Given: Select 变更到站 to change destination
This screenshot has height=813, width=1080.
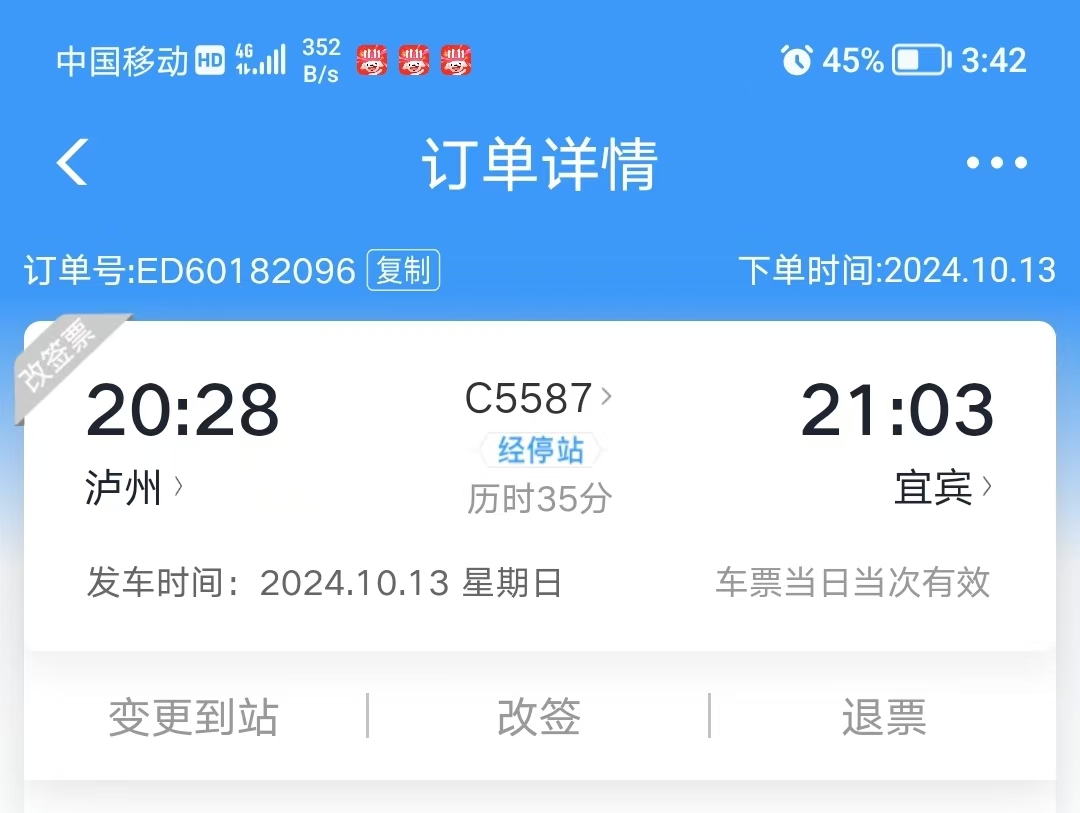Looking at the screenshot, I should coord(193,717).
